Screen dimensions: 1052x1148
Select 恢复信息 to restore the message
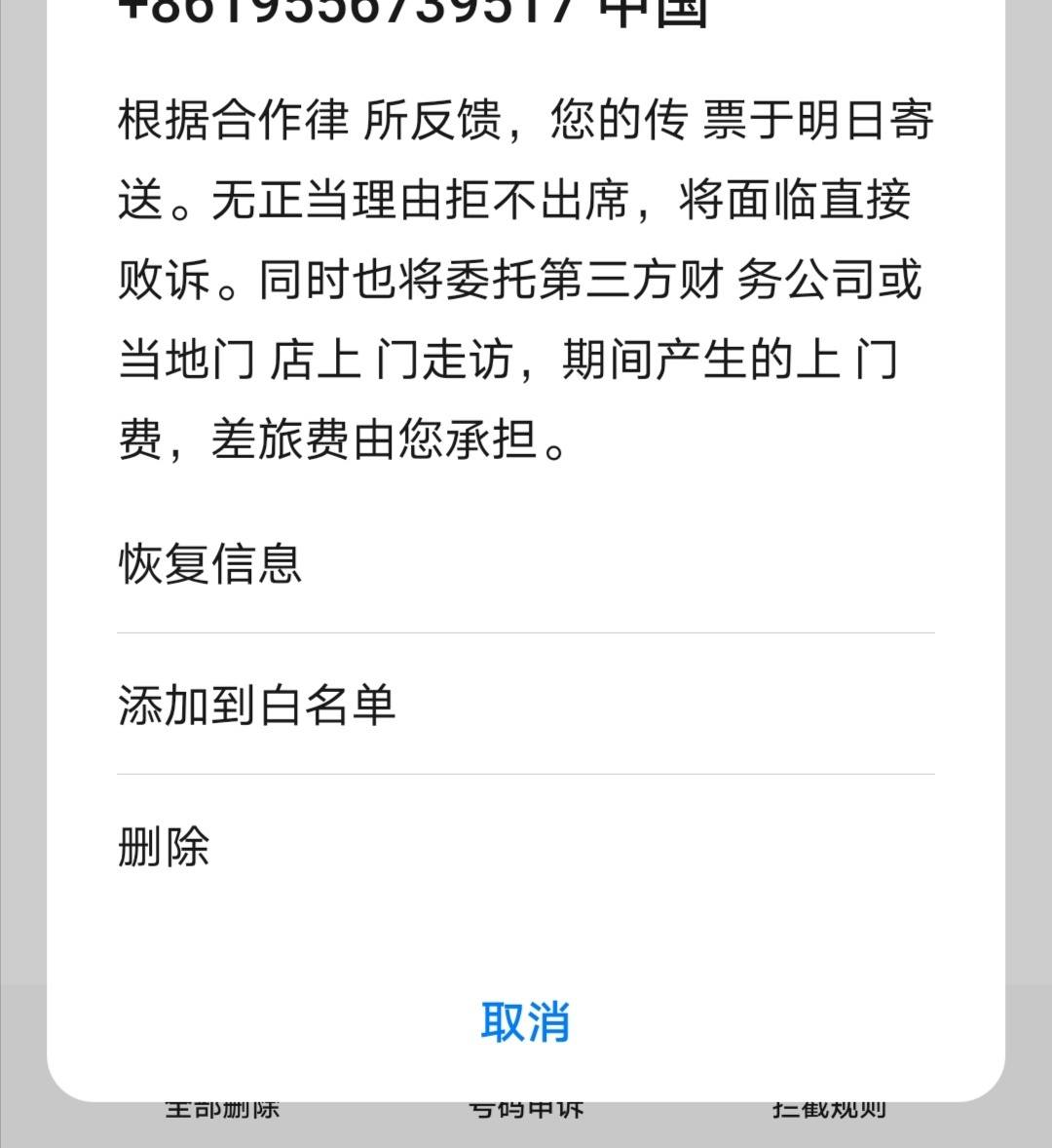click(x=210, y=563)
